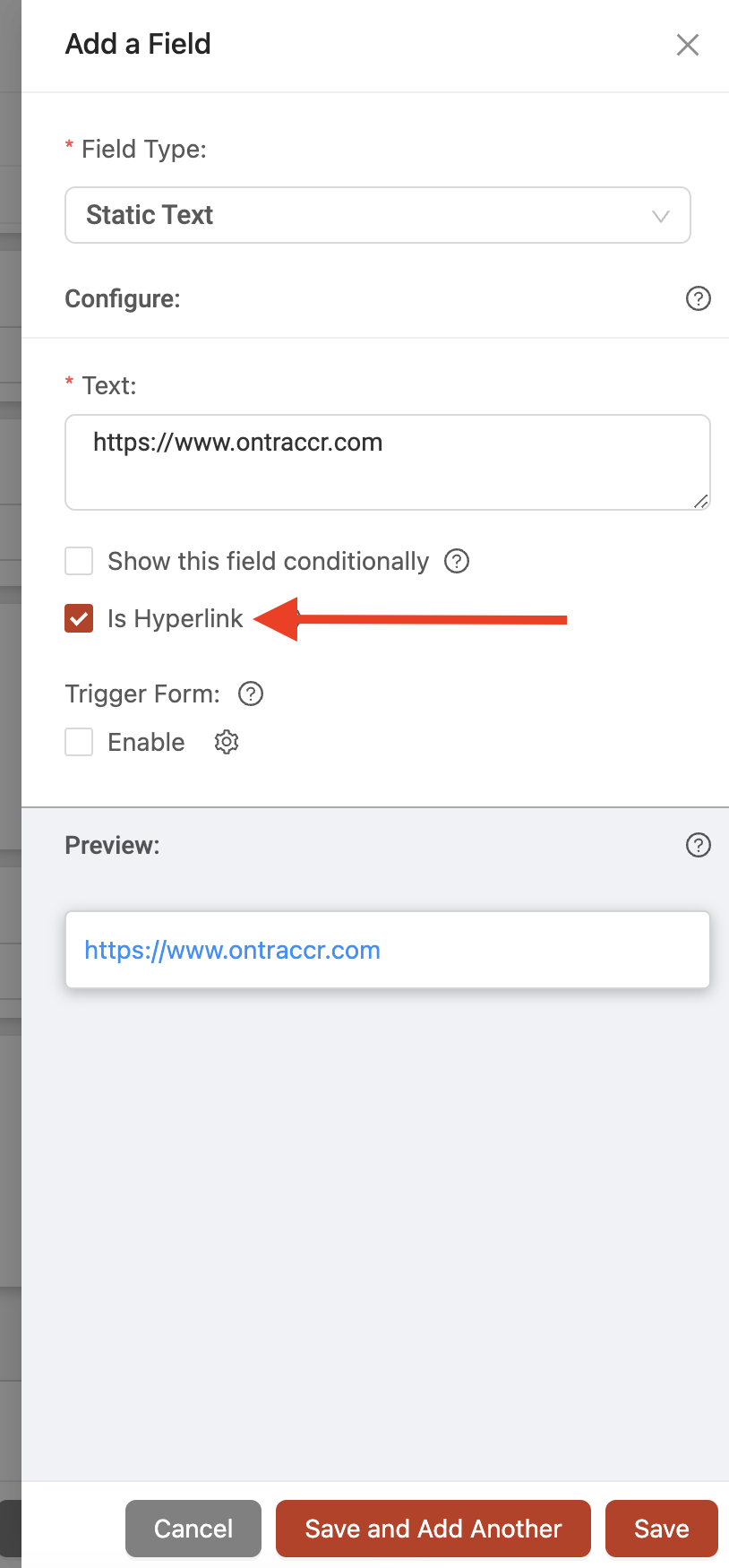This screenshot has width=729, height=1568.
Task: Tap the Text input box
Action: click(388, 462)
